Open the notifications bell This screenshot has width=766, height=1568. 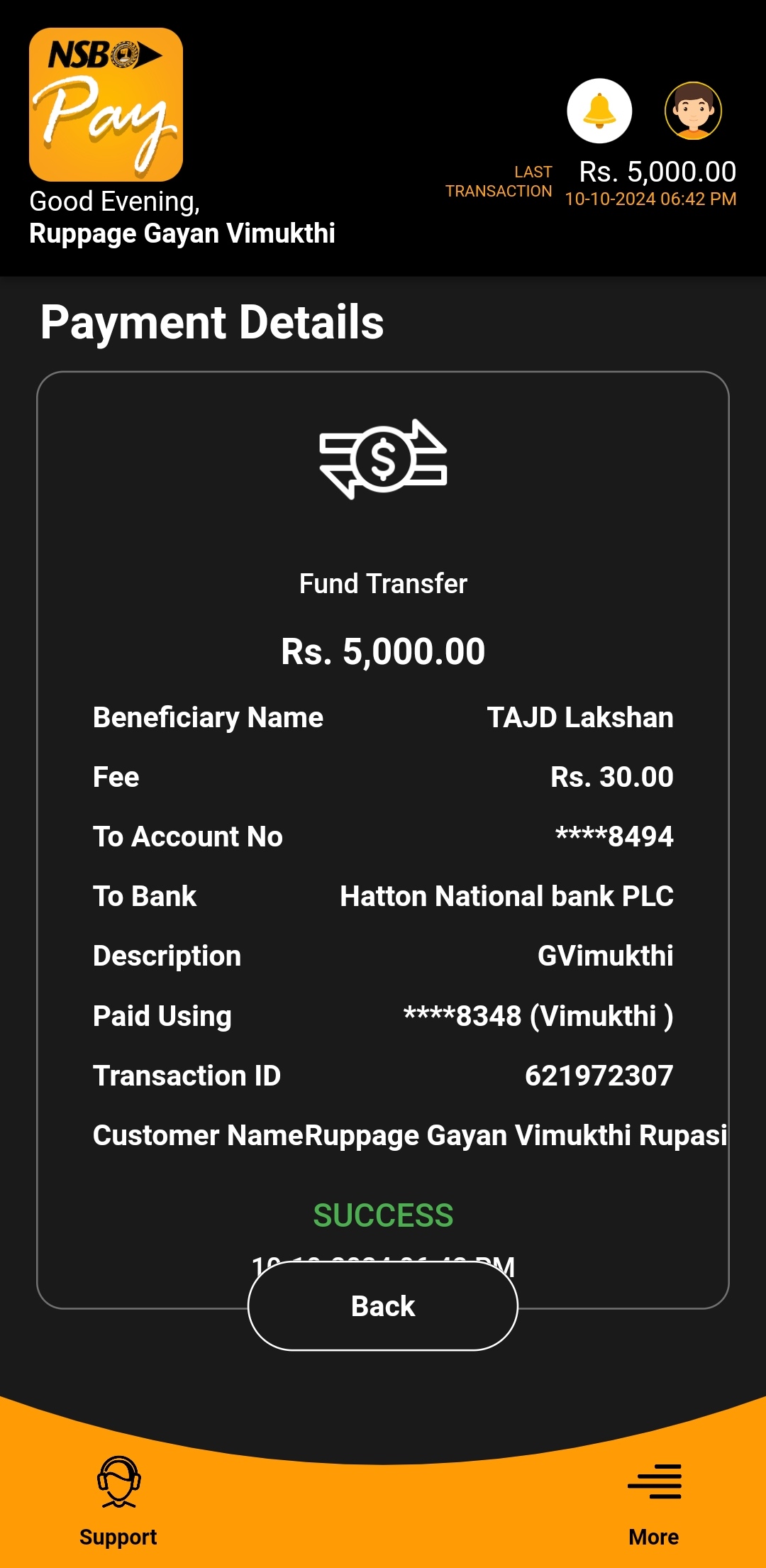coord(599,111)
